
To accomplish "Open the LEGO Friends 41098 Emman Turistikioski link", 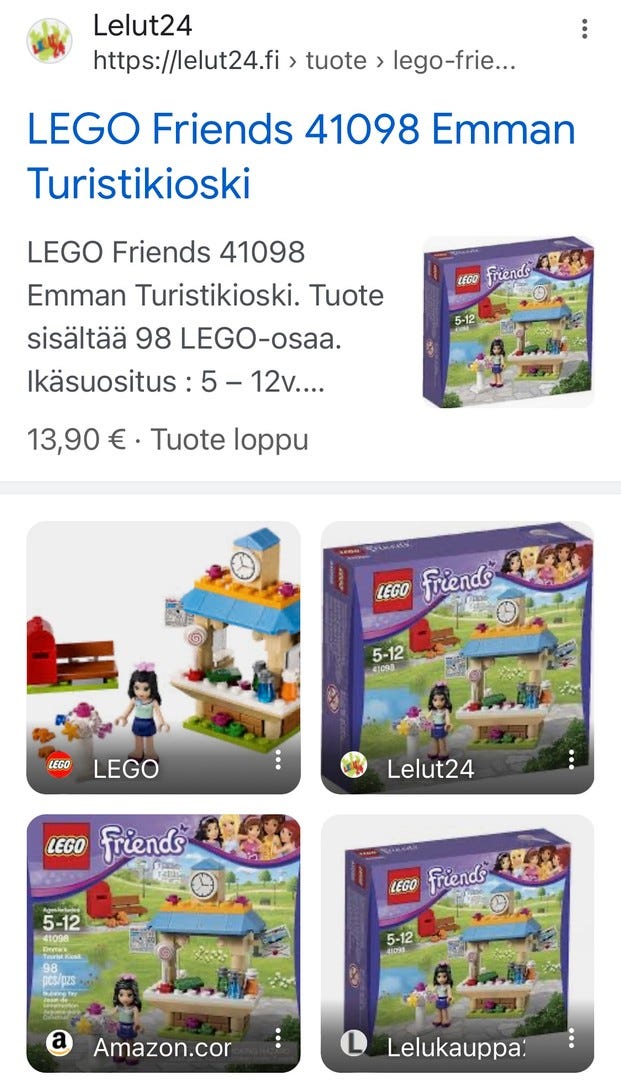I will click(x=301, y=157).
